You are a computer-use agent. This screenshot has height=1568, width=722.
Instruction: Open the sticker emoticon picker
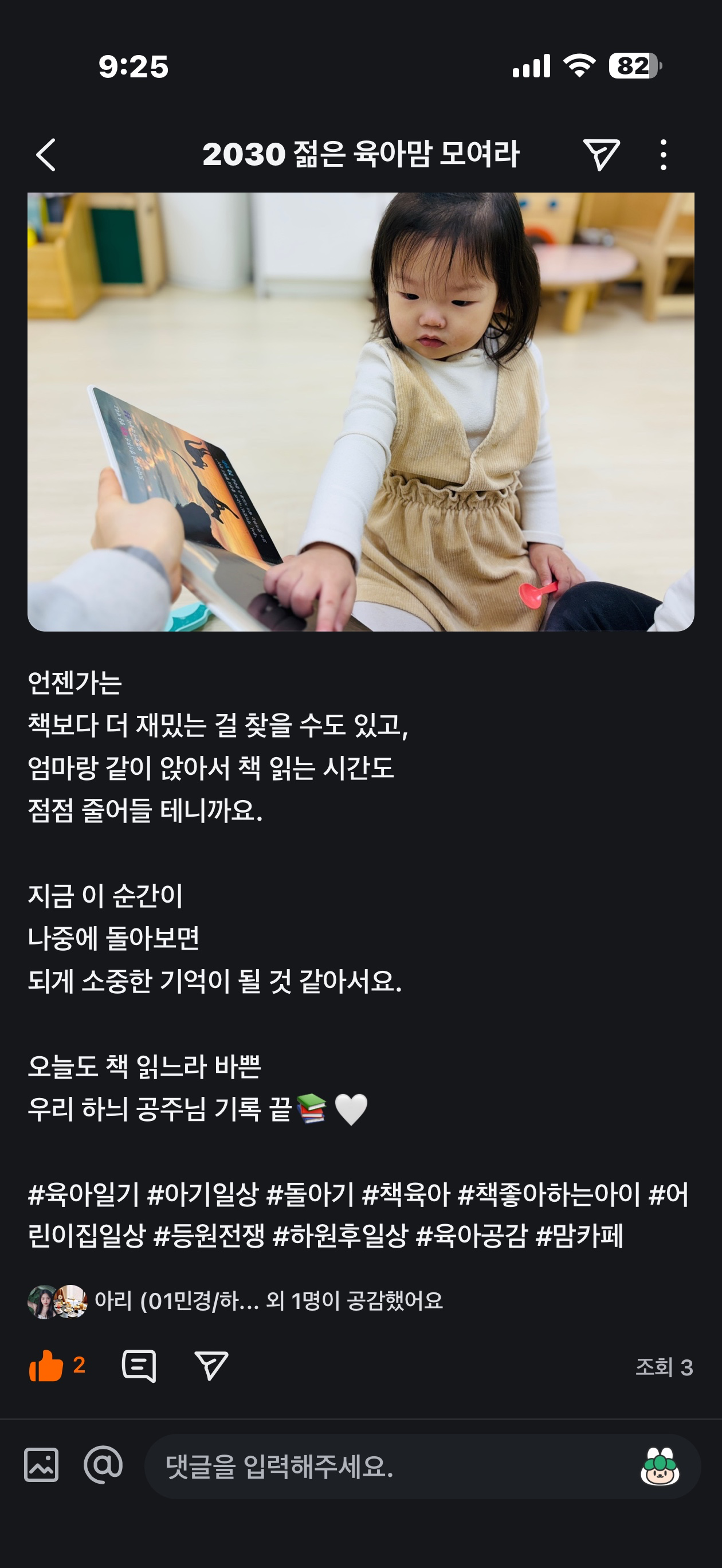tap(660, 1467)
